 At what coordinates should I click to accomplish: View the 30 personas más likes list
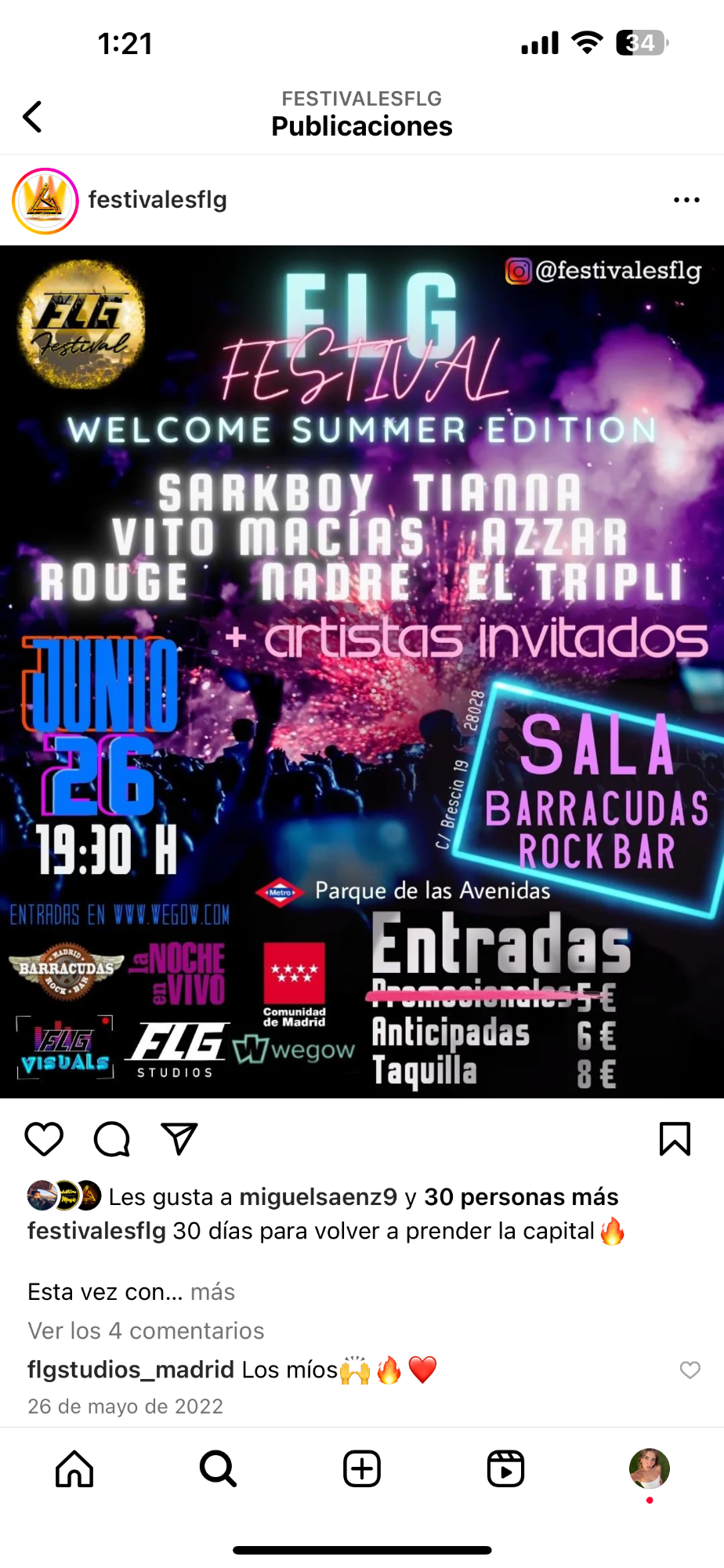pyautogui.click(x=521, y=1196)
